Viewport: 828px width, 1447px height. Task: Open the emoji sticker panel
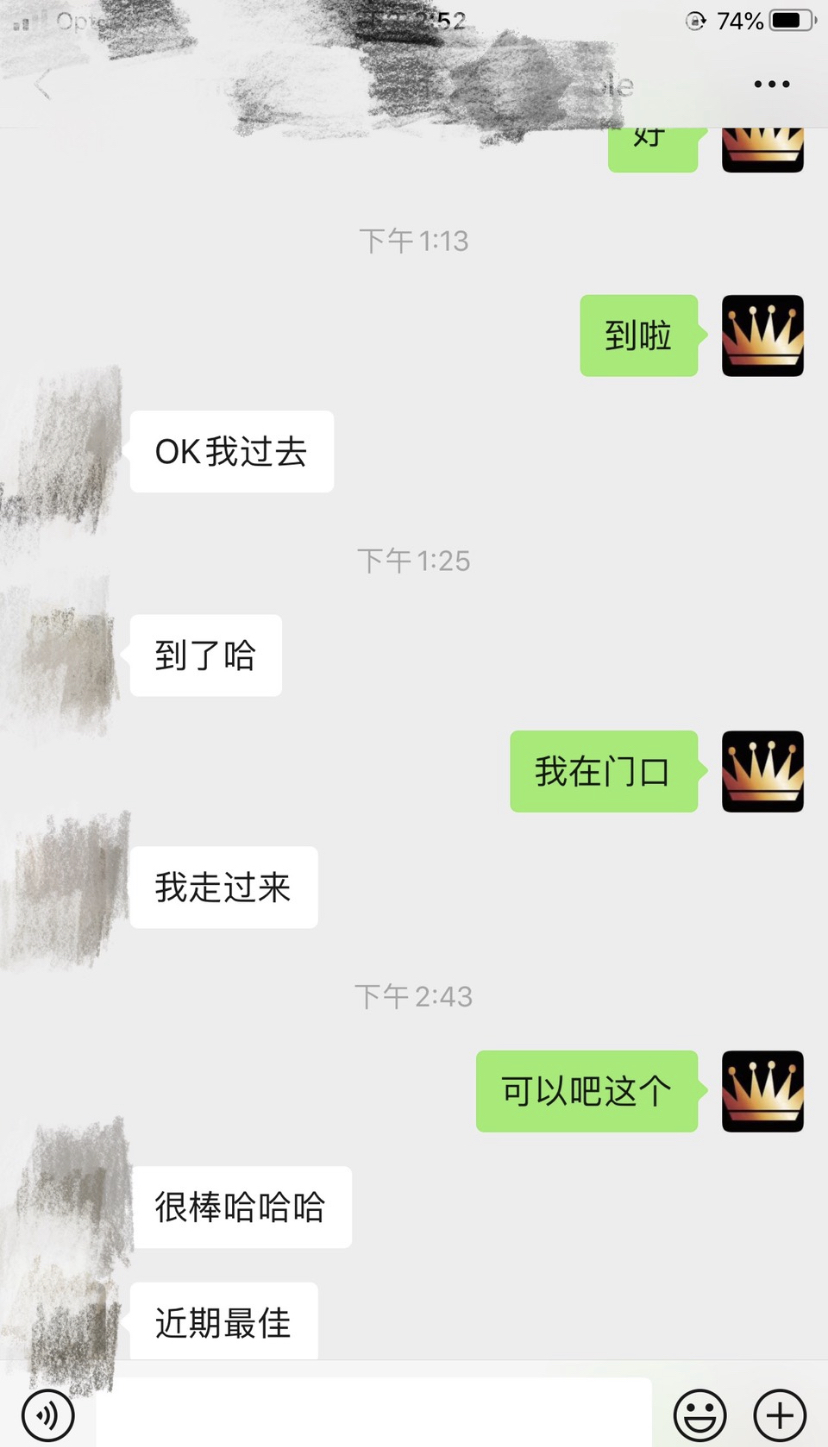coord(699,1414)
